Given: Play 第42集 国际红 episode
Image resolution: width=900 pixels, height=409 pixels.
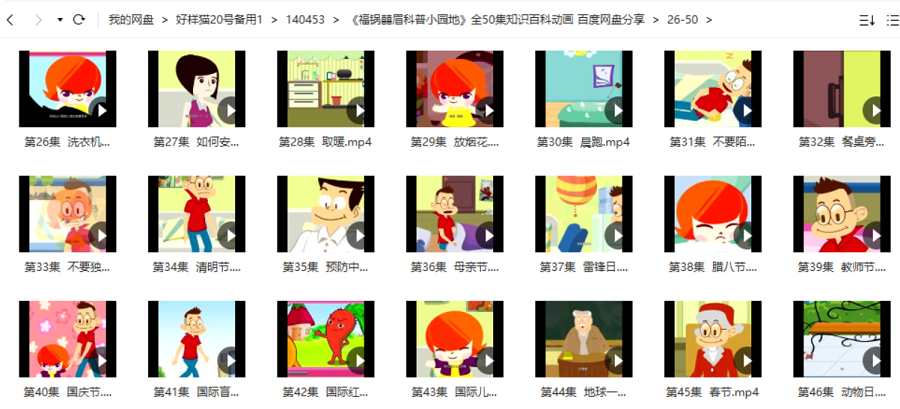Looking at the screenshot, I should pyautogui.click(x=326, y=339).
